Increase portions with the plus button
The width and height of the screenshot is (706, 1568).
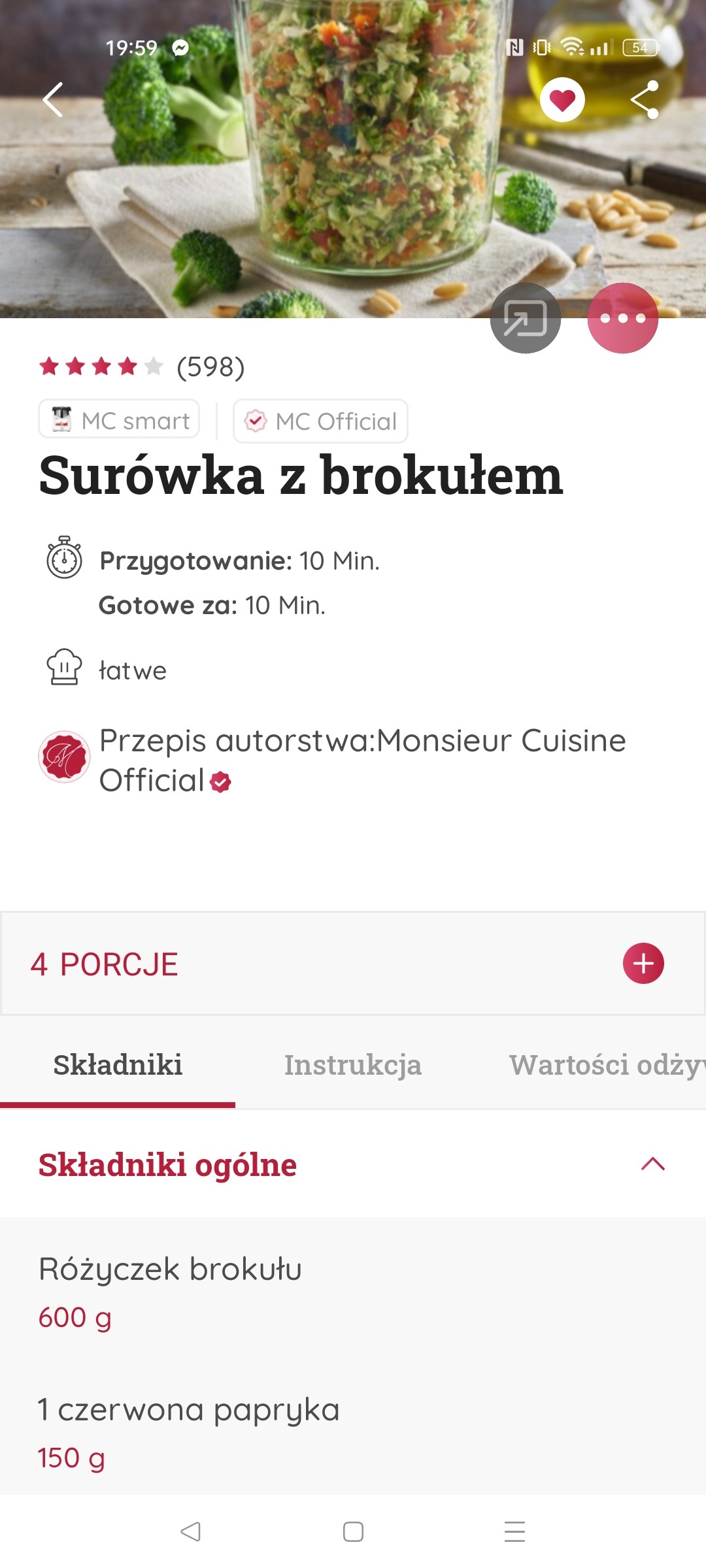pyautogui.click(x=643, y=963)
